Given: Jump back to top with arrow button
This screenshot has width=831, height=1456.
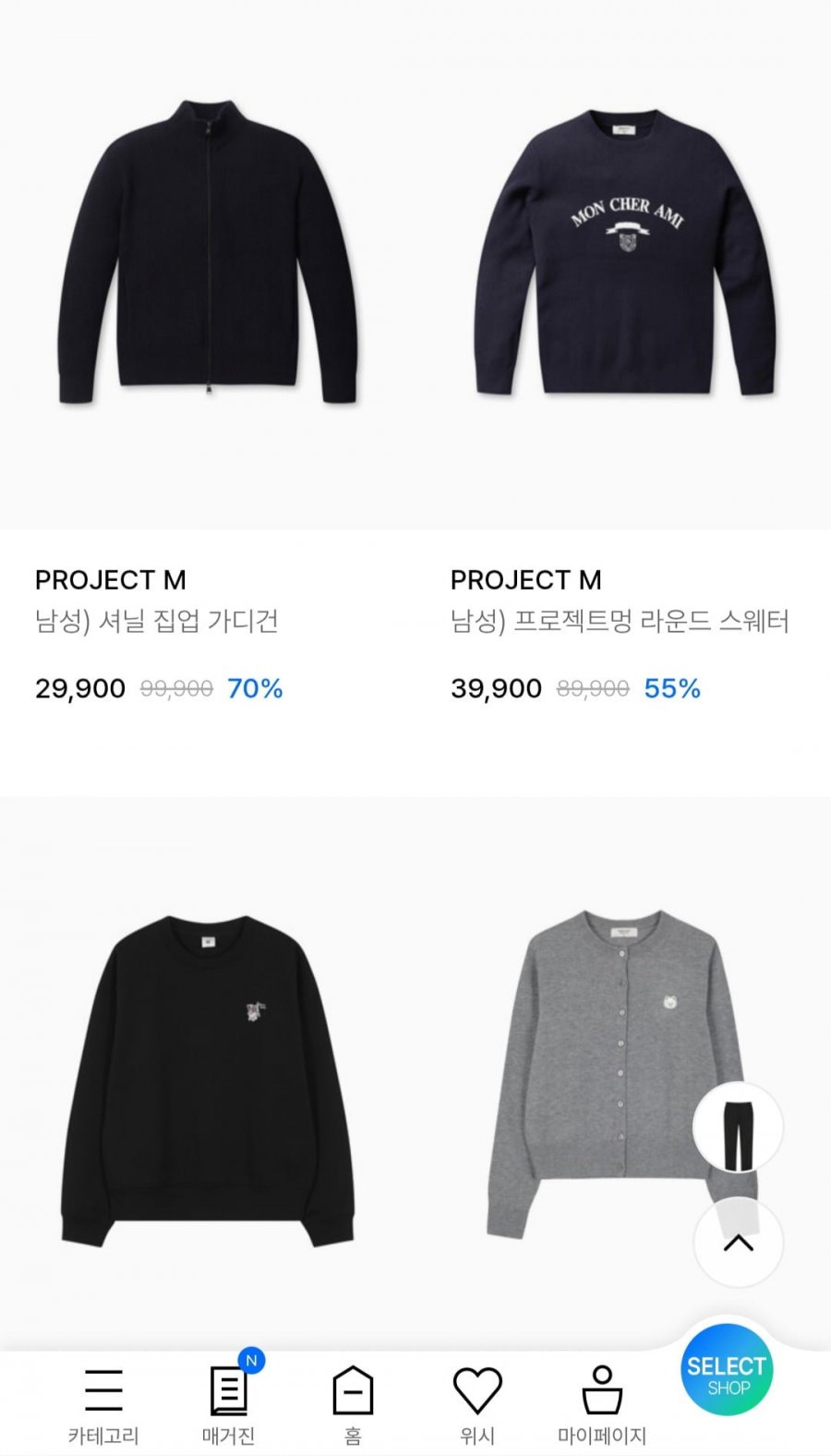Looking at the screenshot, I should pos(738,1243).
